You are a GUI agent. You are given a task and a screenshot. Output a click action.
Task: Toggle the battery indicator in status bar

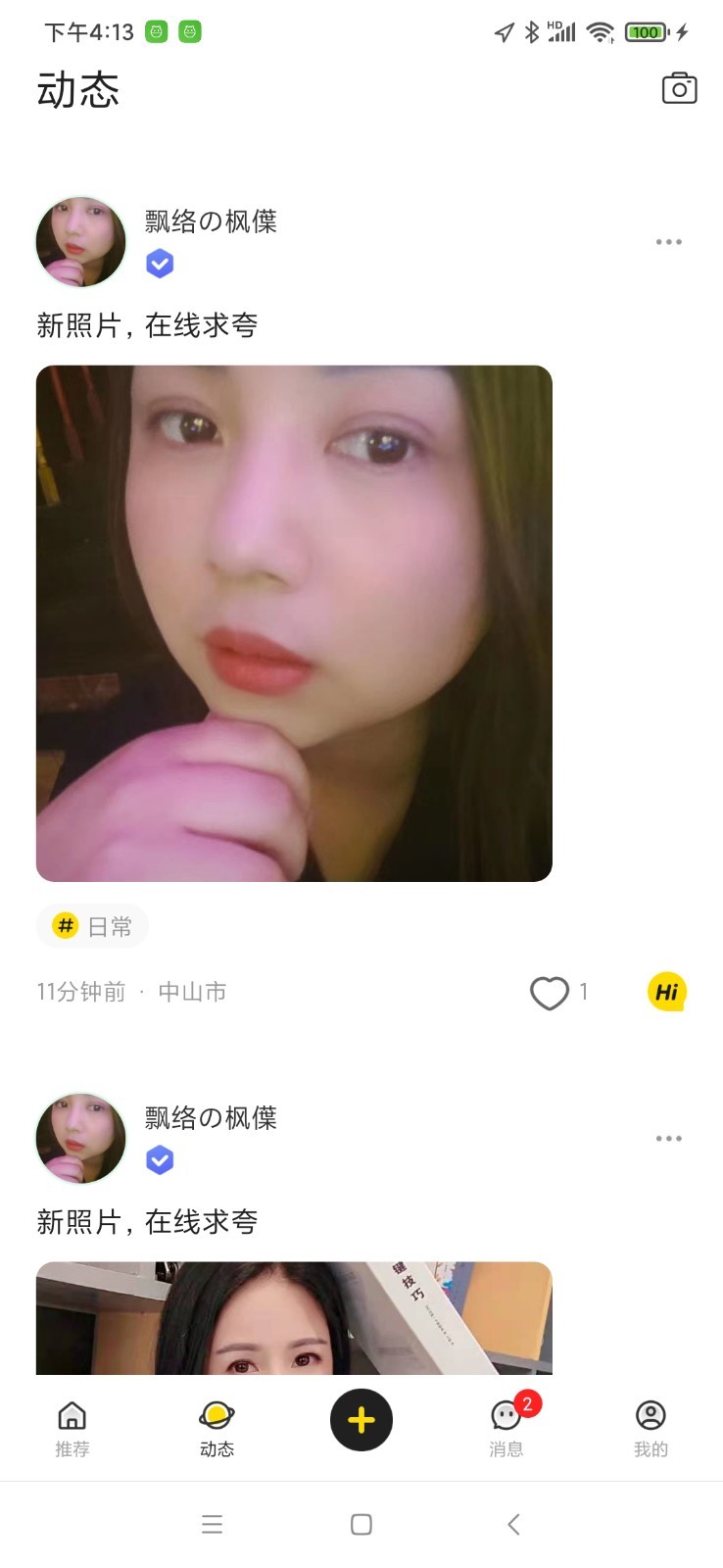click(646, 32)
